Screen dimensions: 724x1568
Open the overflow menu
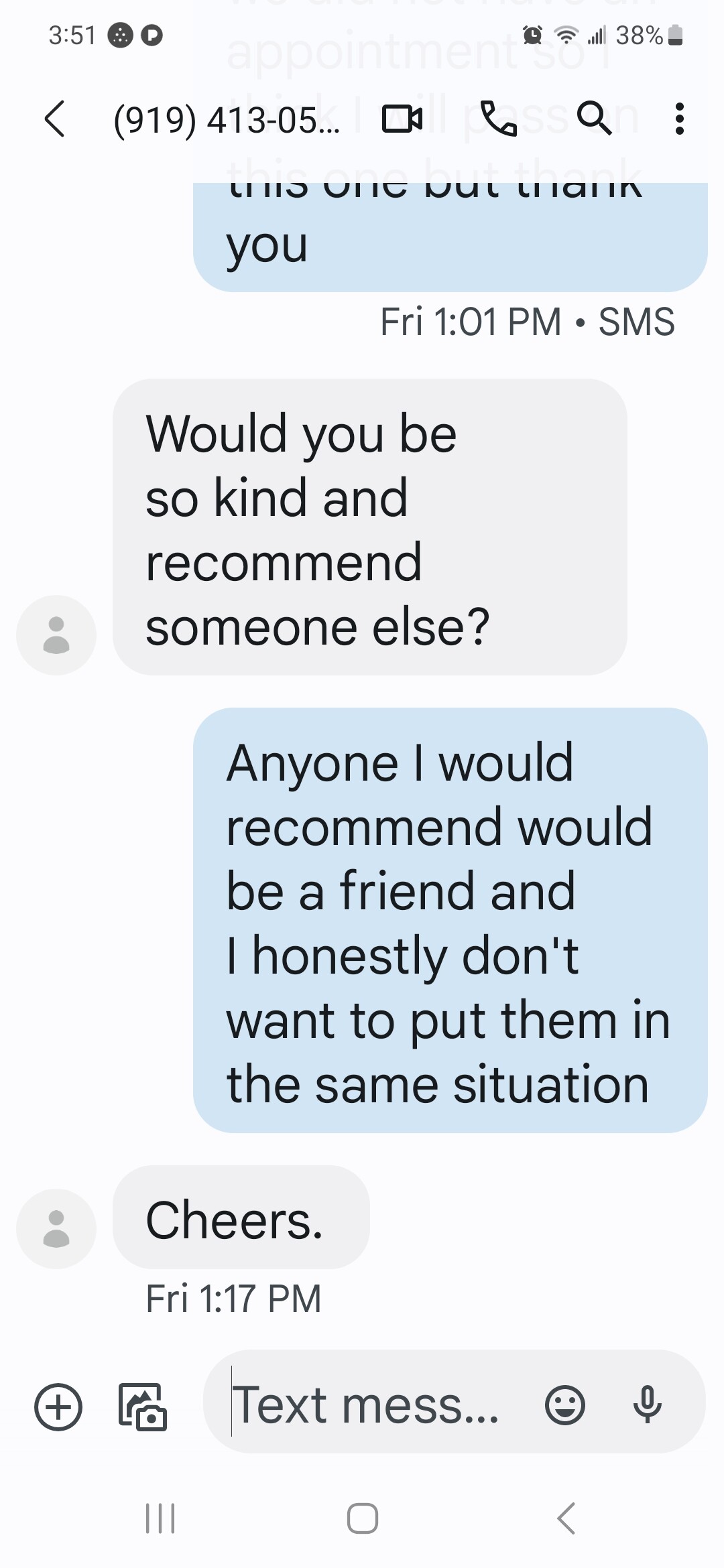pos(679,119)
